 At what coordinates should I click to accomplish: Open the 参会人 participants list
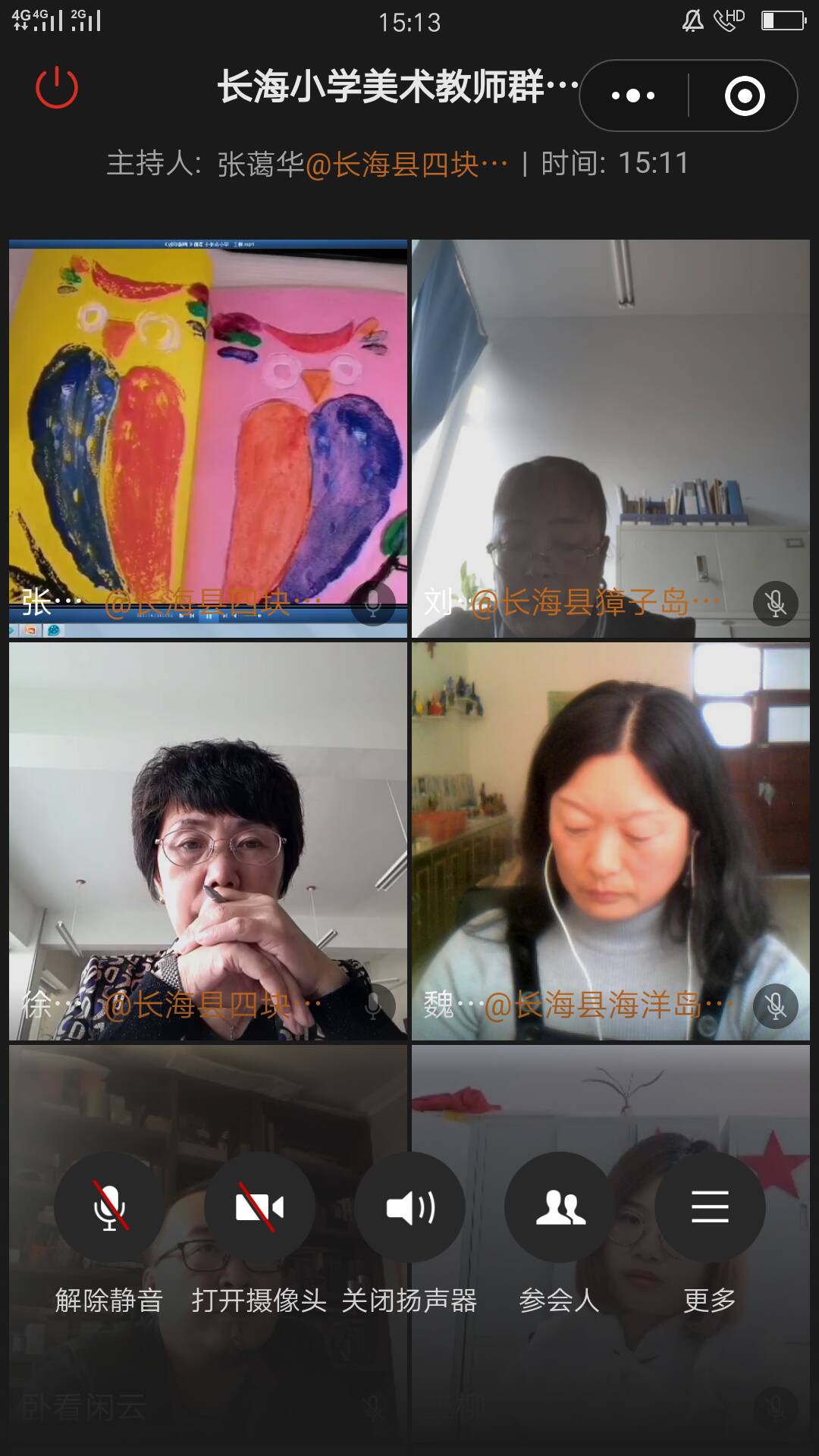560,1207
